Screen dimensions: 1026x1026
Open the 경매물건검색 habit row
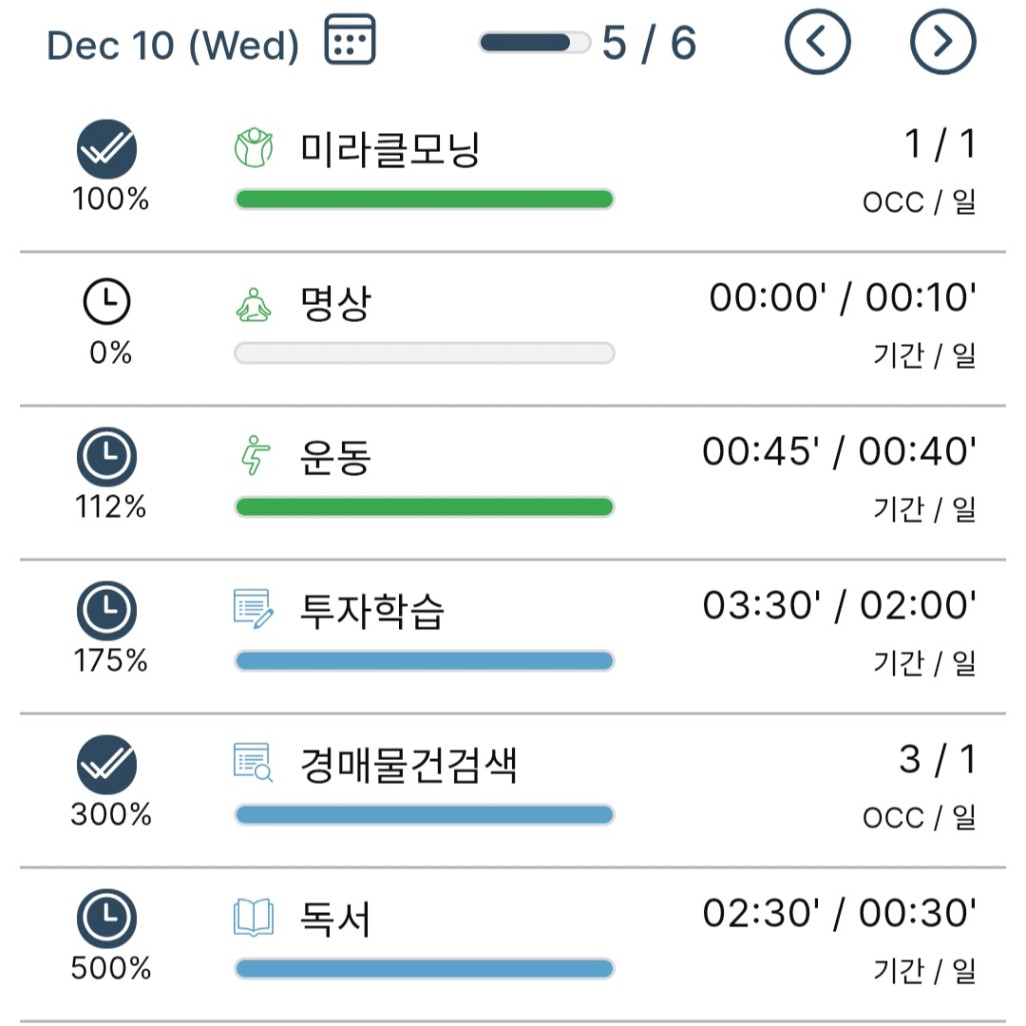(x=408, y=765)
